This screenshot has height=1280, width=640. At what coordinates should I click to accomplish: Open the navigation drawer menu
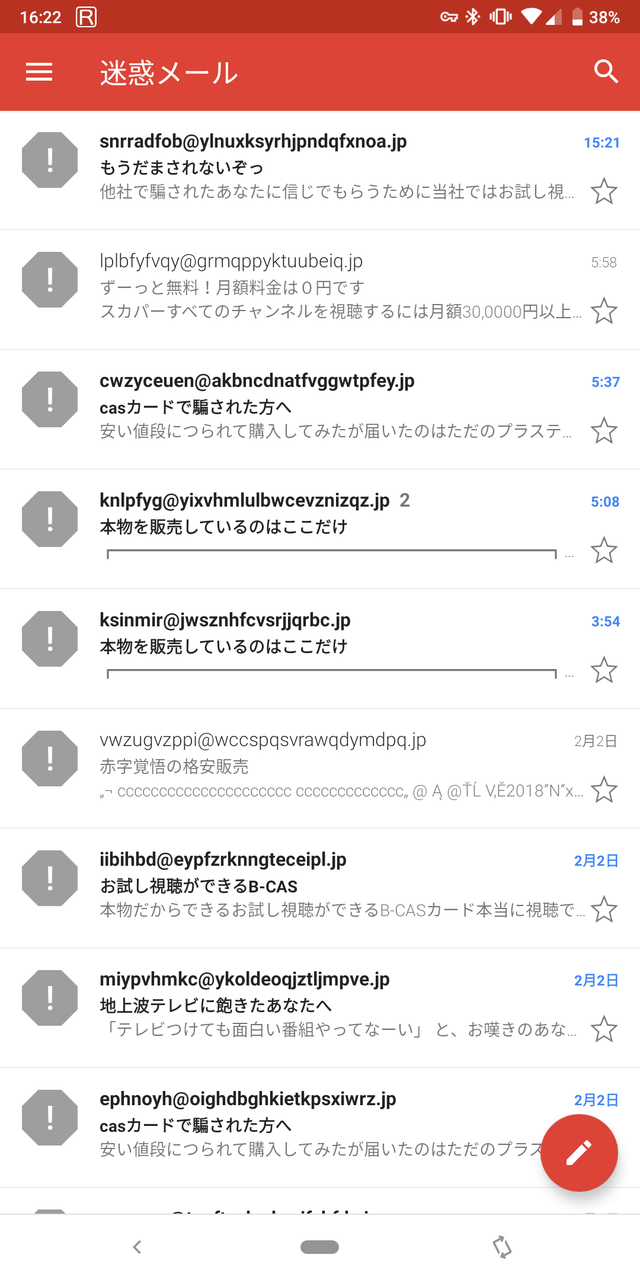[x=39, y=72]
